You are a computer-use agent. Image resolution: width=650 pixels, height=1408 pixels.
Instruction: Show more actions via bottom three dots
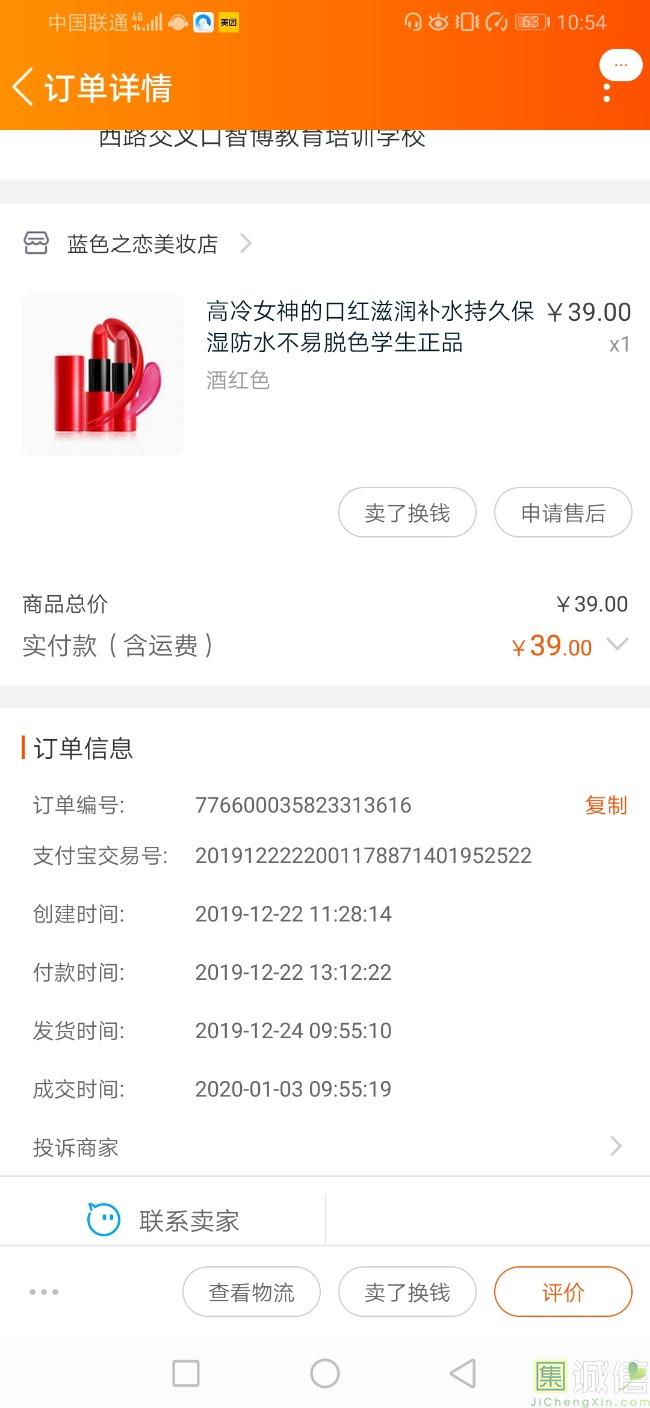click(x=44, y=1292)
